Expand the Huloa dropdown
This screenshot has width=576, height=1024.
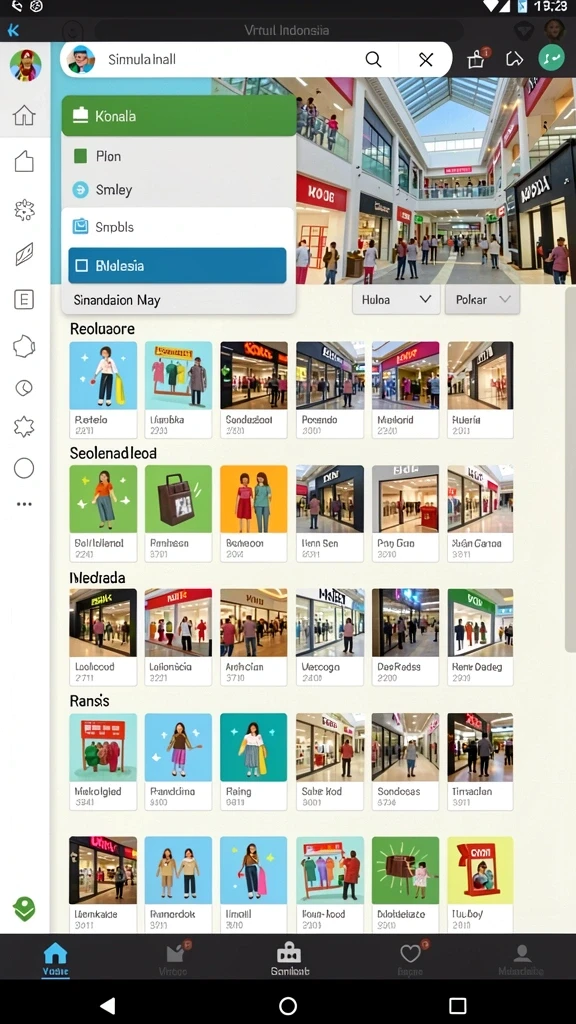pos(396,300)
